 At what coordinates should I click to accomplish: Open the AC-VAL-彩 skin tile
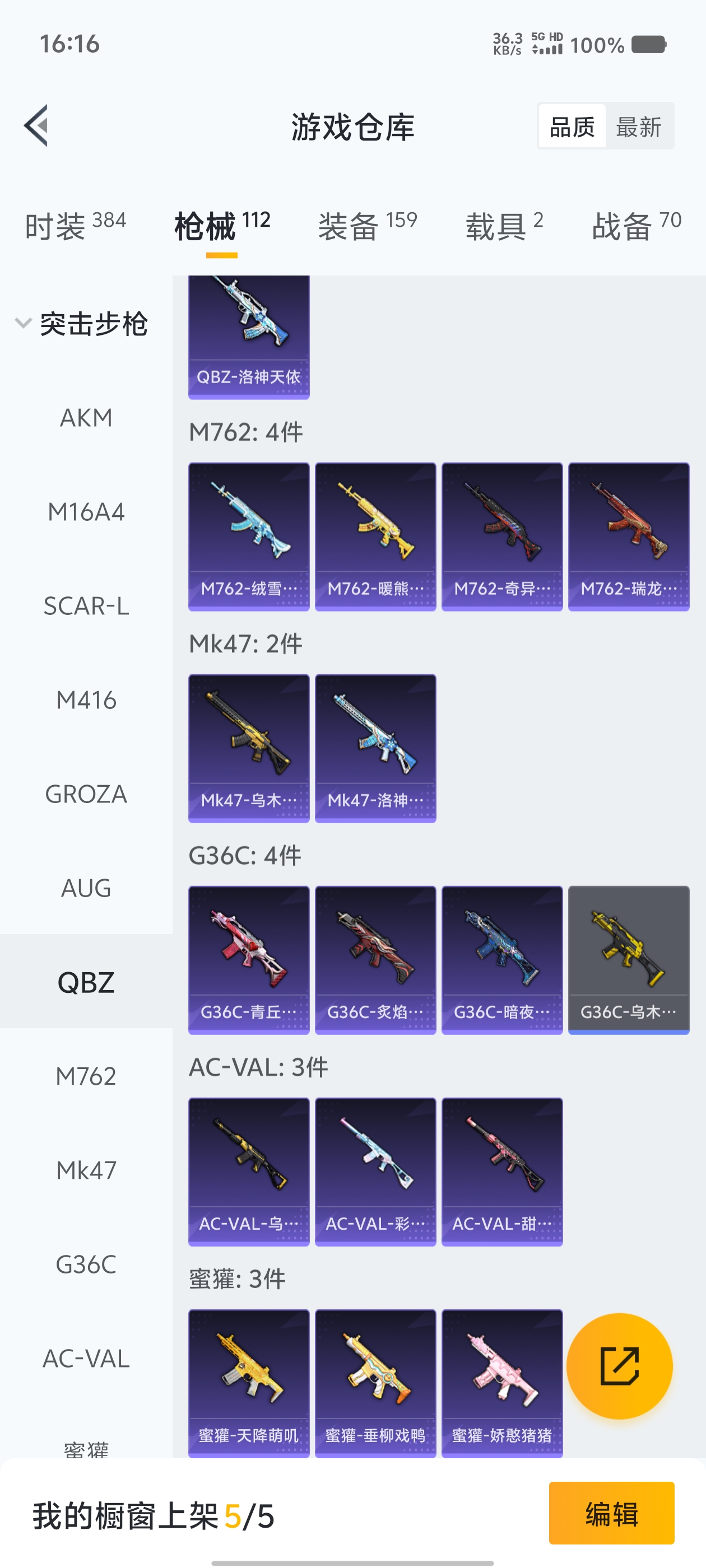[x=375, y=1172]
